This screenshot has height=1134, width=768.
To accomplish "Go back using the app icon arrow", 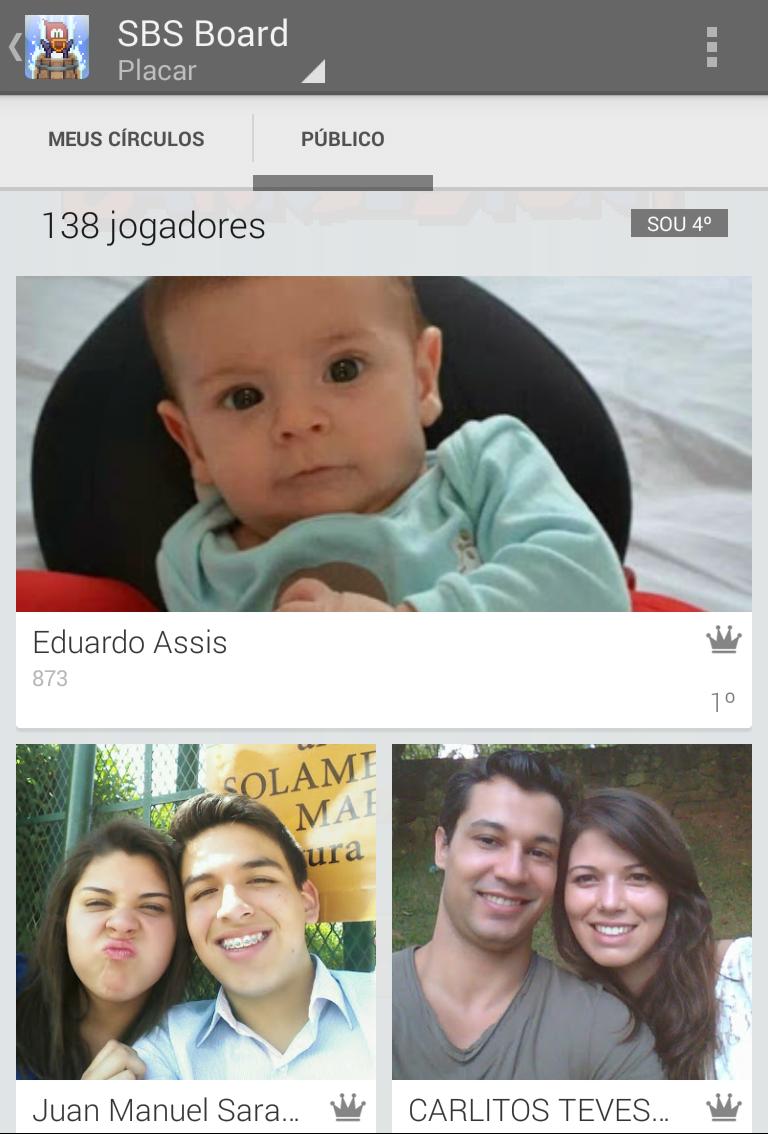I will point(48,47).
